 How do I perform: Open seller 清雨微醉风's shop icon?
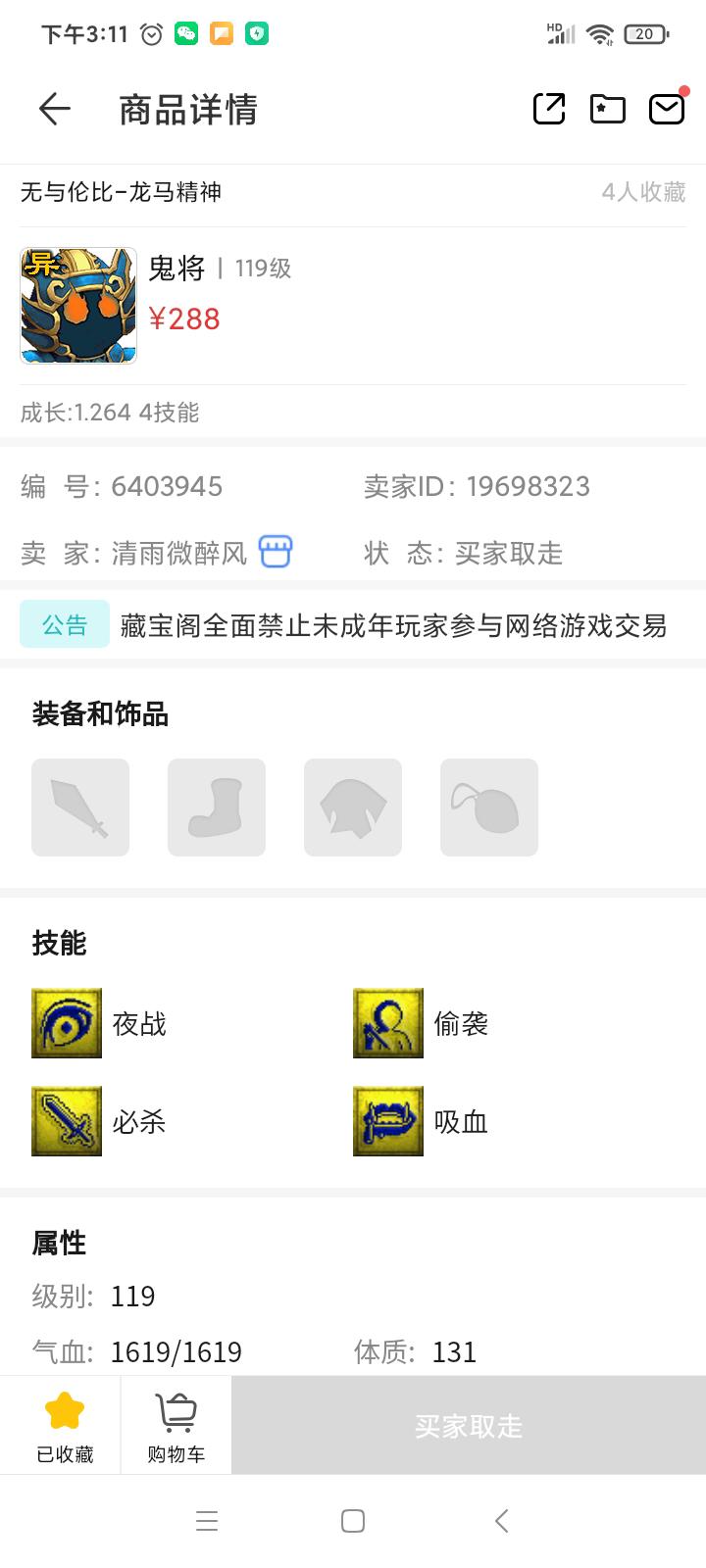[276, 552]
